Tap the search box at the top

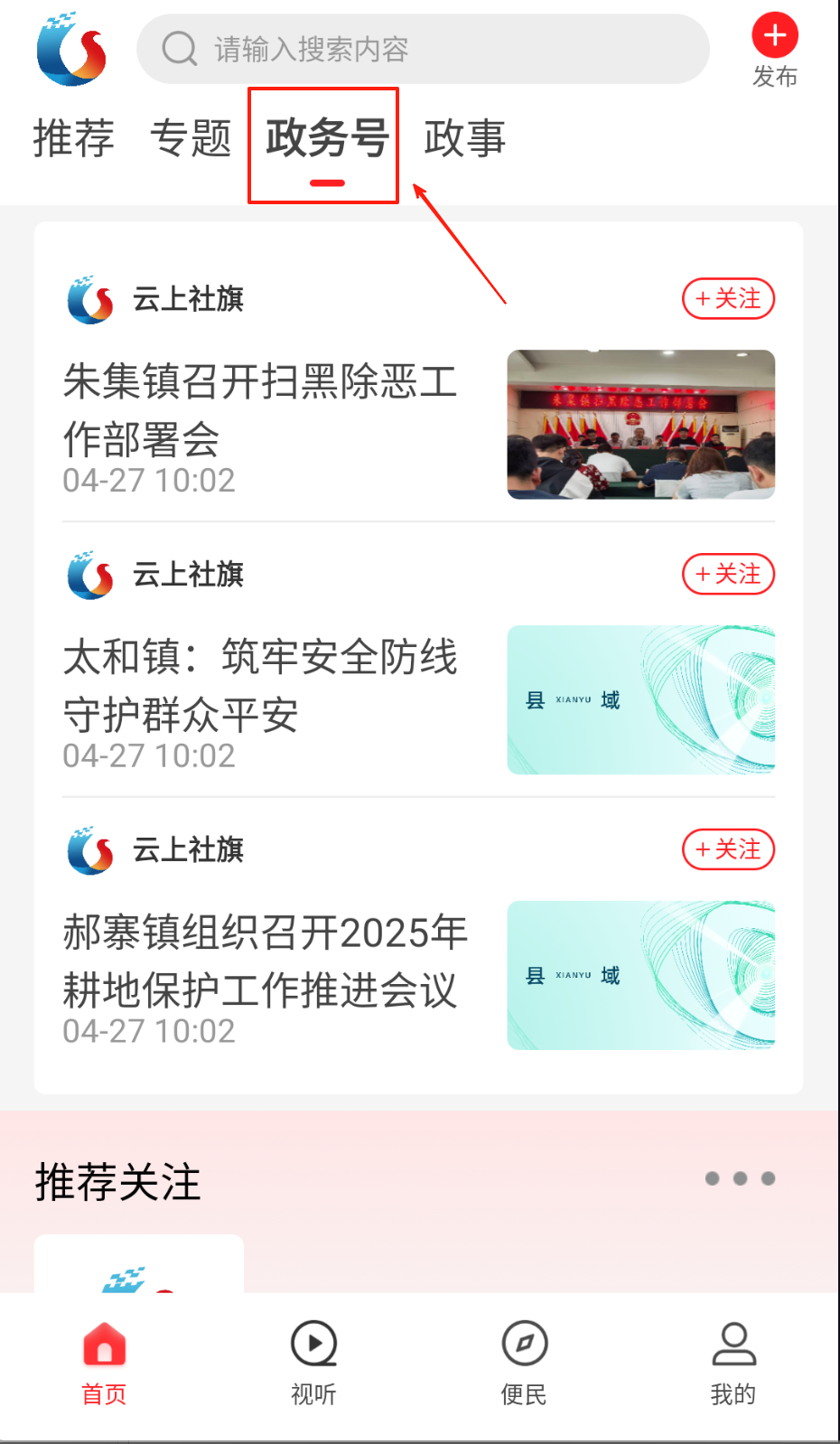tap(423, 49)
